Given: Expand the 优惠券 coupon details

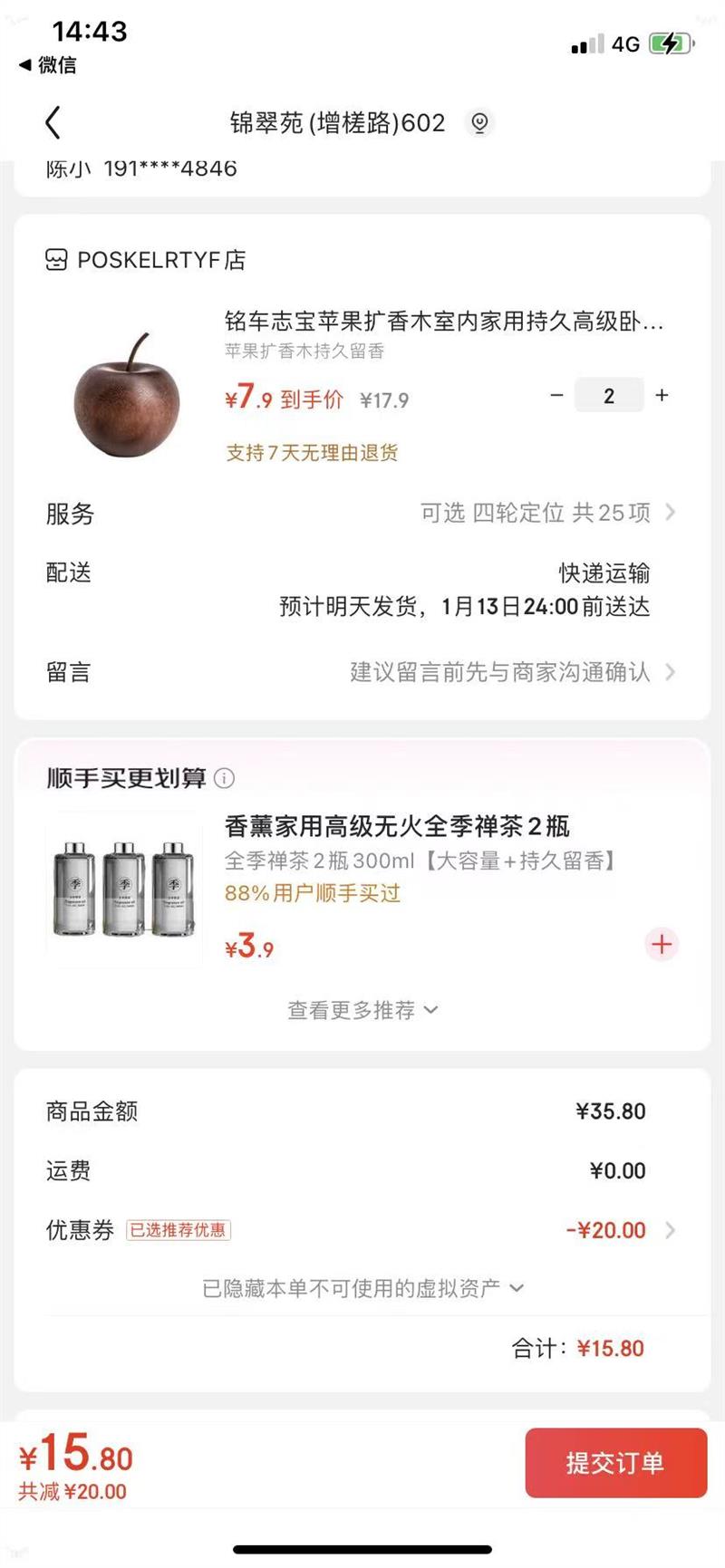Looking at the screenshot, I should point(671,1230).
